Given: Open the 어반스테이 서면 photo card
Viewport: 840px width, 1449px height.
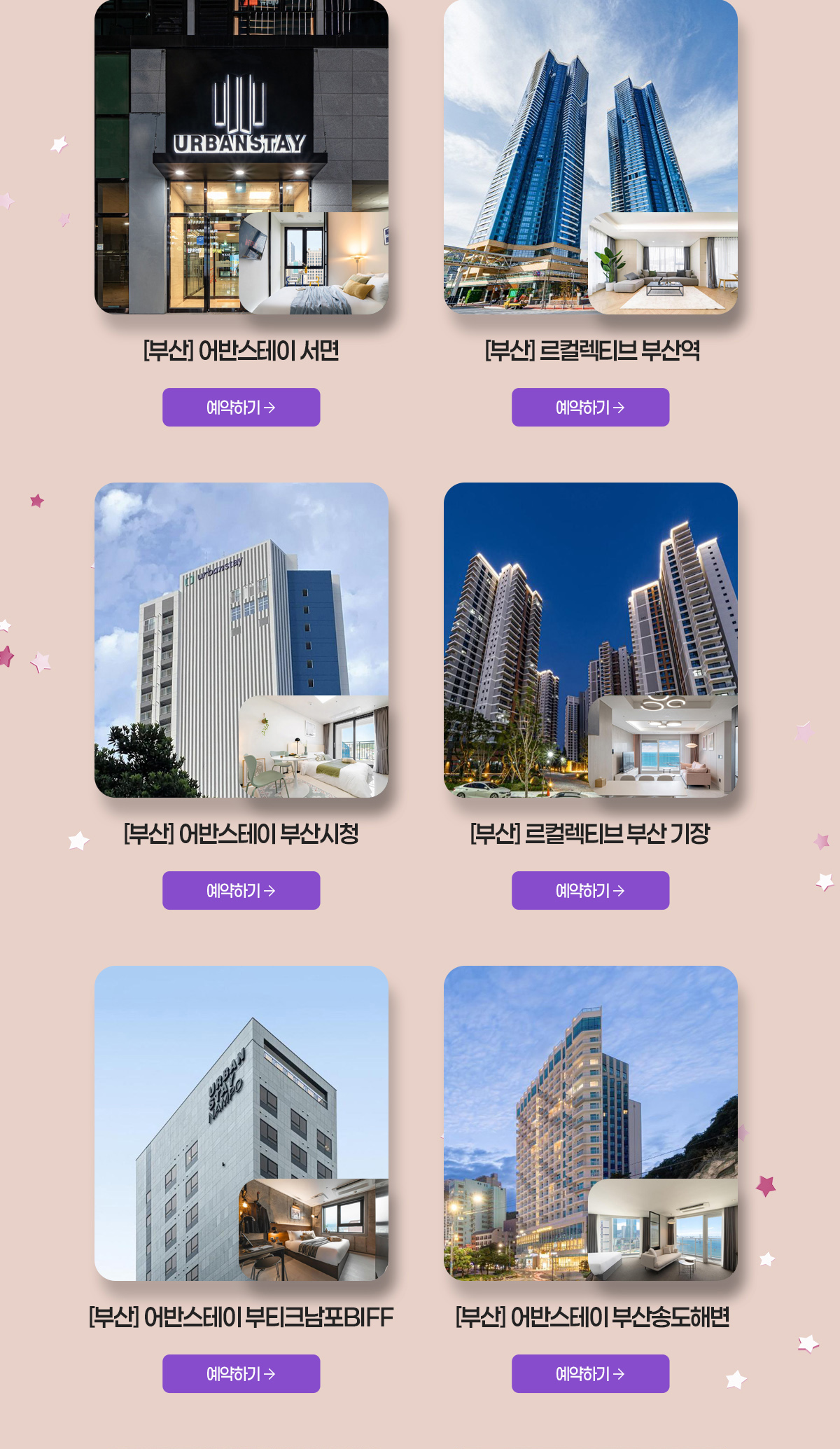Looking at the screenshot, I should (x=241, y=157).
